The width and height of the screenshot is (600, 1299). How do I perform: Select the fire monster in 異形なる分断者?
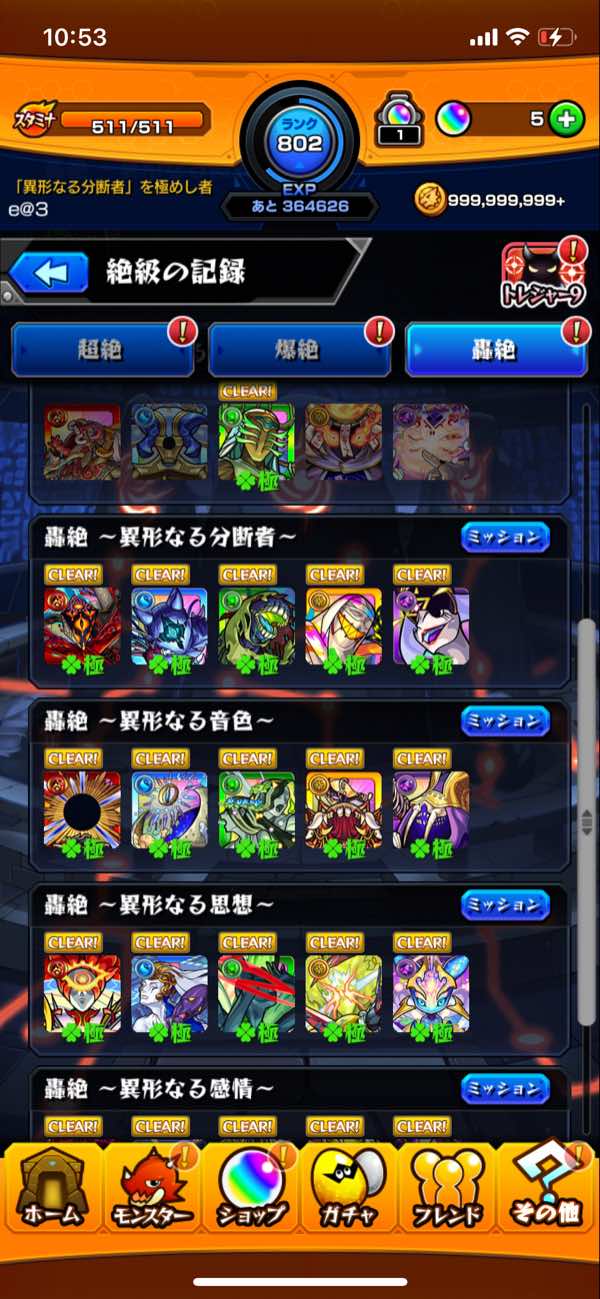point(82,627)
